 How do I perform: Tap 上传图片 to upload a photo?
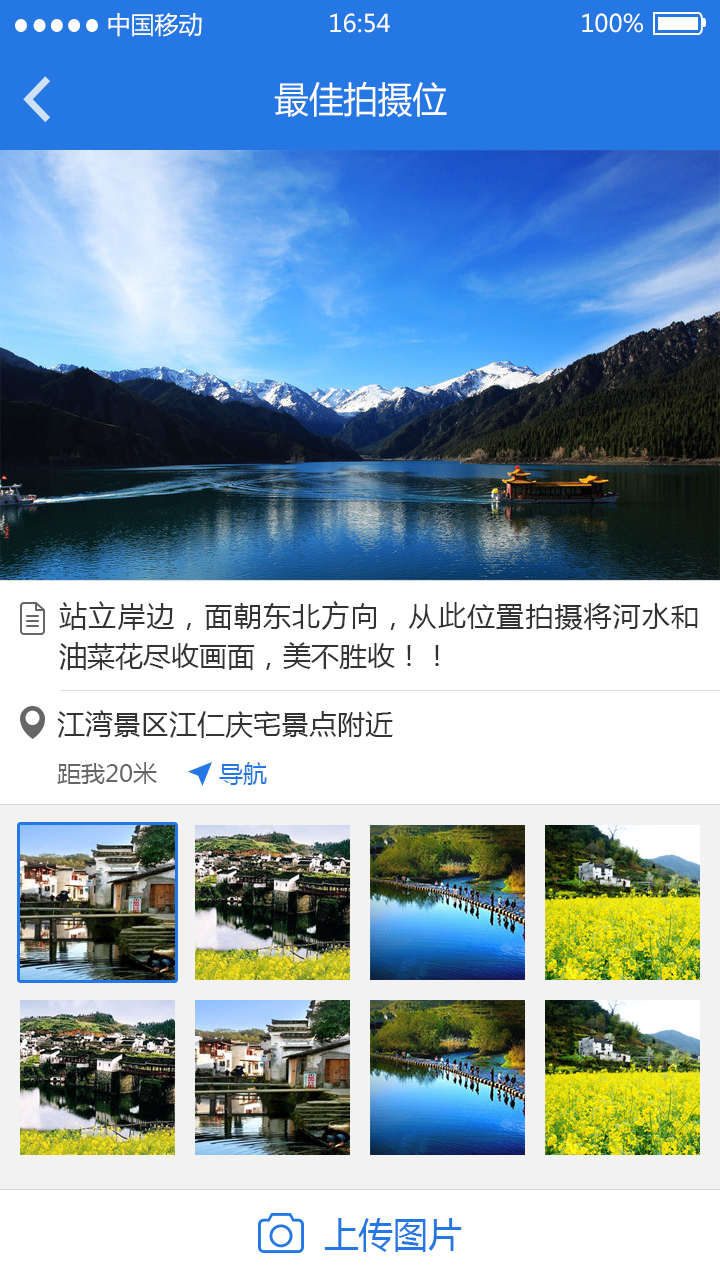[360, 1235]
